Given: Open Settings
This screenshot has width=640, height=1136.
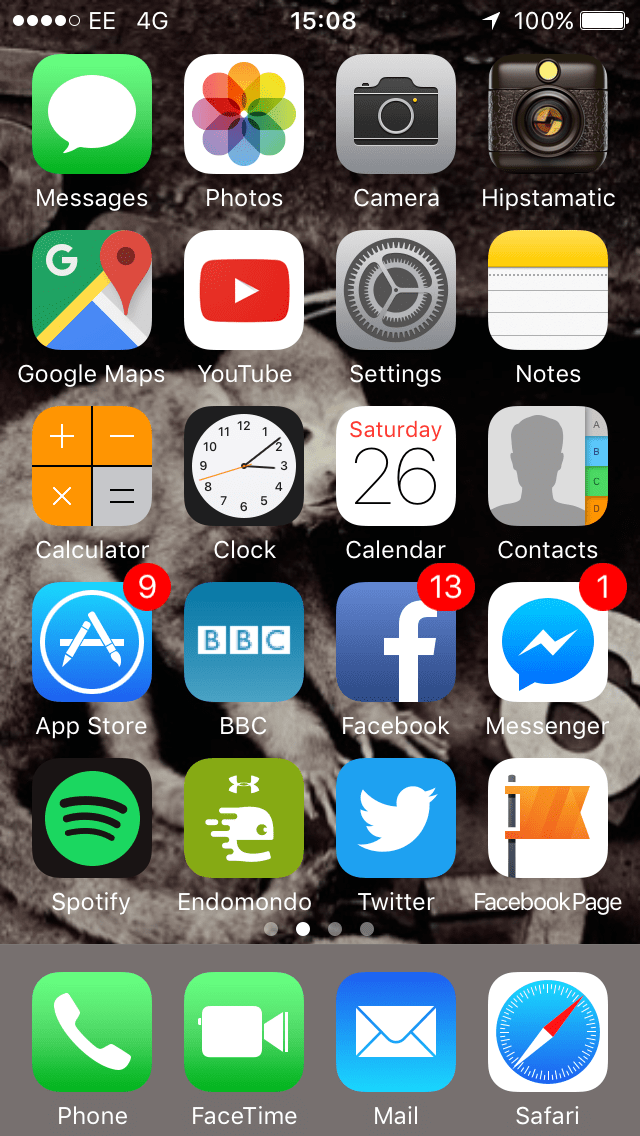Looking at the screenshot, I should pos(396,290).
